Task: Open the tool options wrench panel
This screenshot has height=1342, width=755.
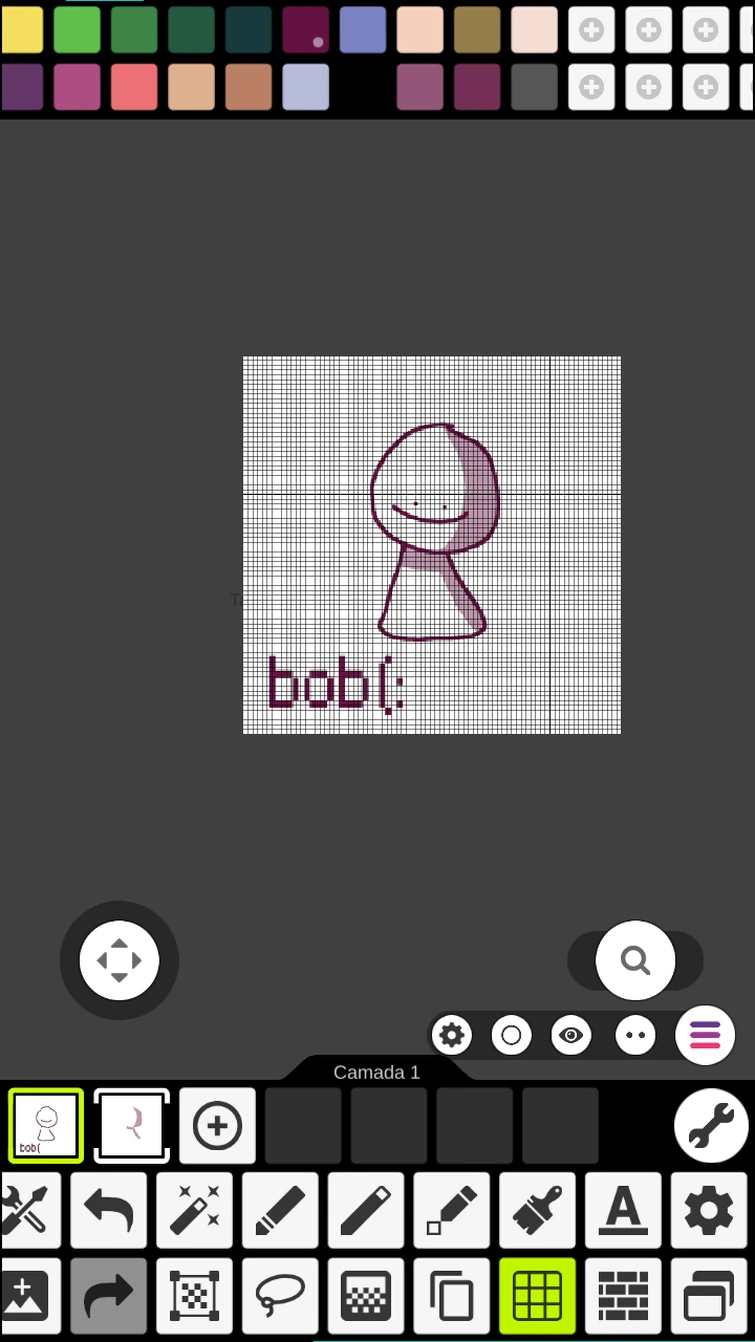Action: [712, 1125]
